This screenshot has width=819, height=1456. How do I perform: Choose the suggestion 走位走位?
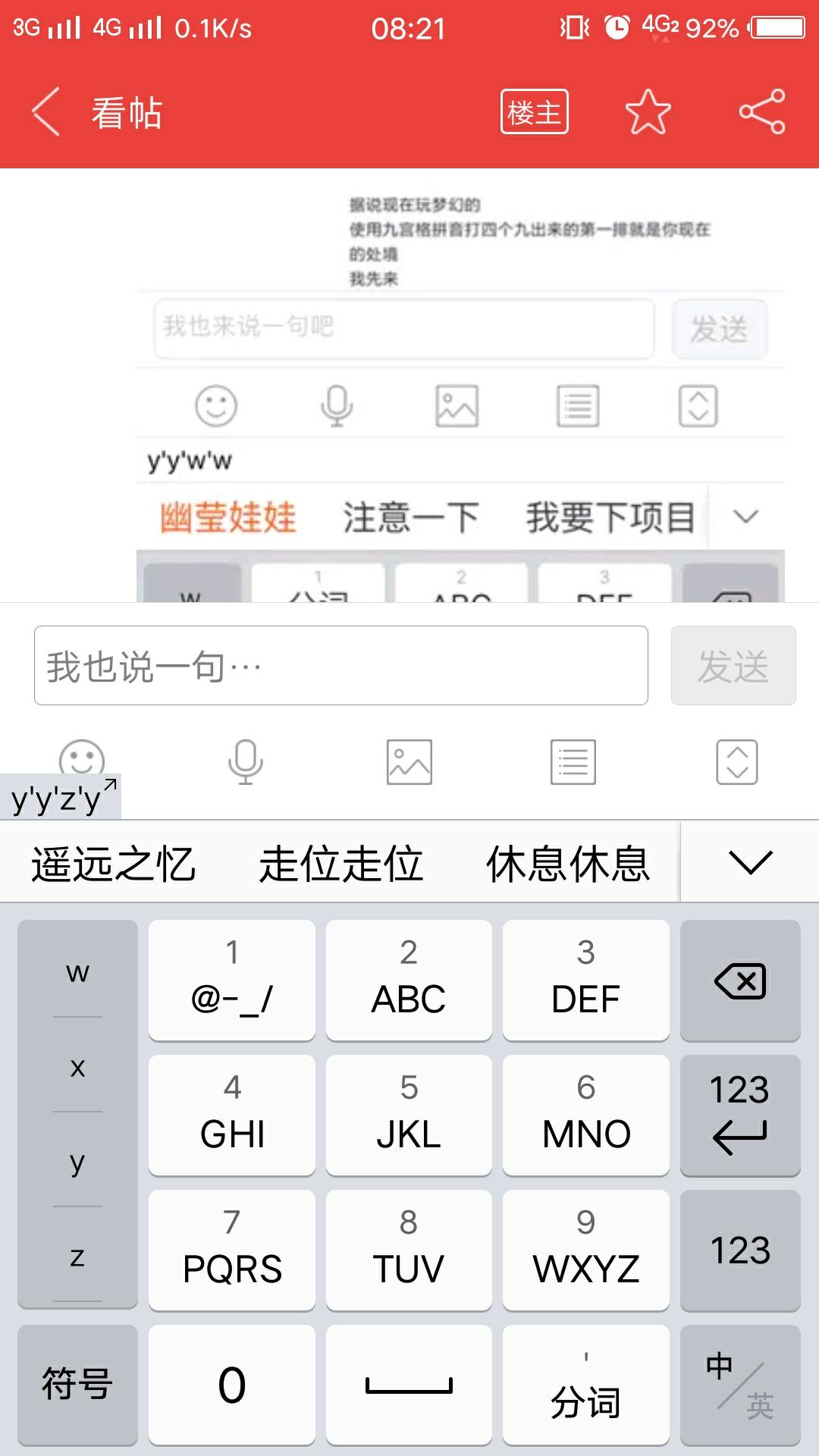[x=341, y=864]
